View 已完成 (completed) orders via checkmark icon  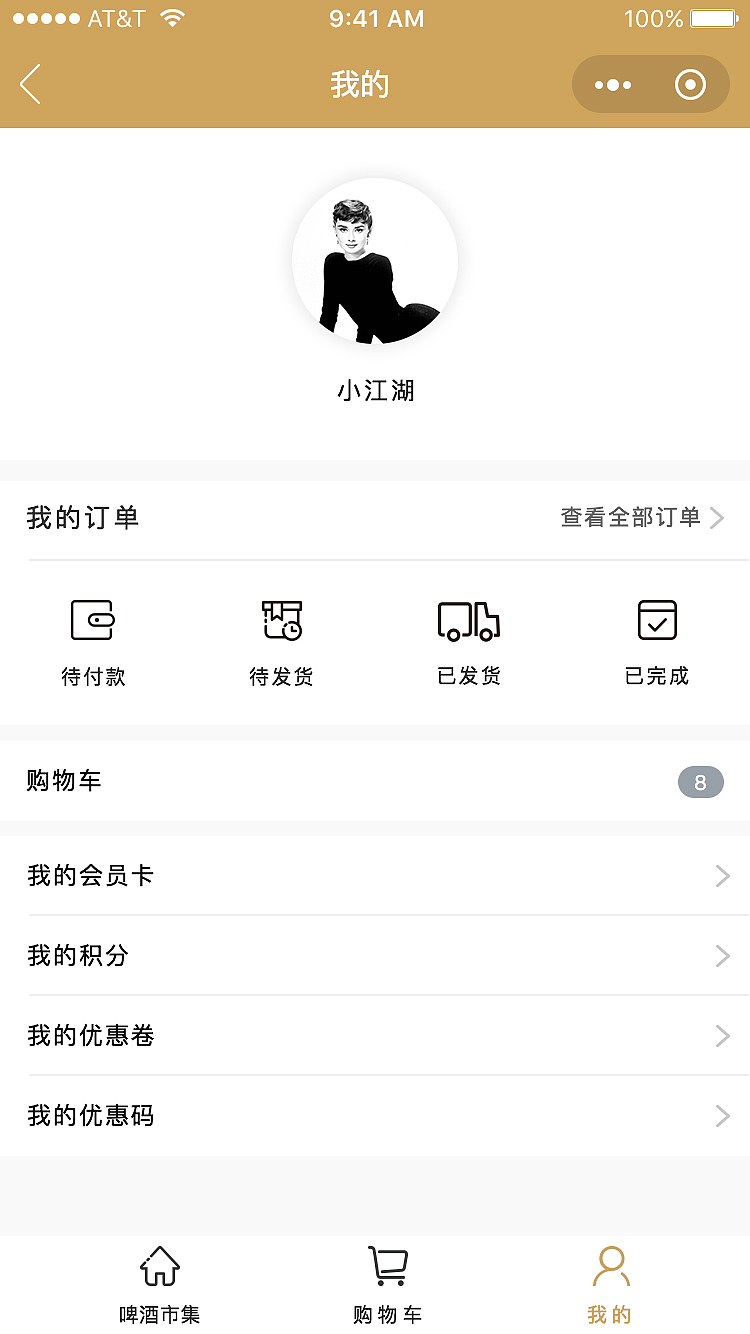pyautogui.click(x=657, y=620)
